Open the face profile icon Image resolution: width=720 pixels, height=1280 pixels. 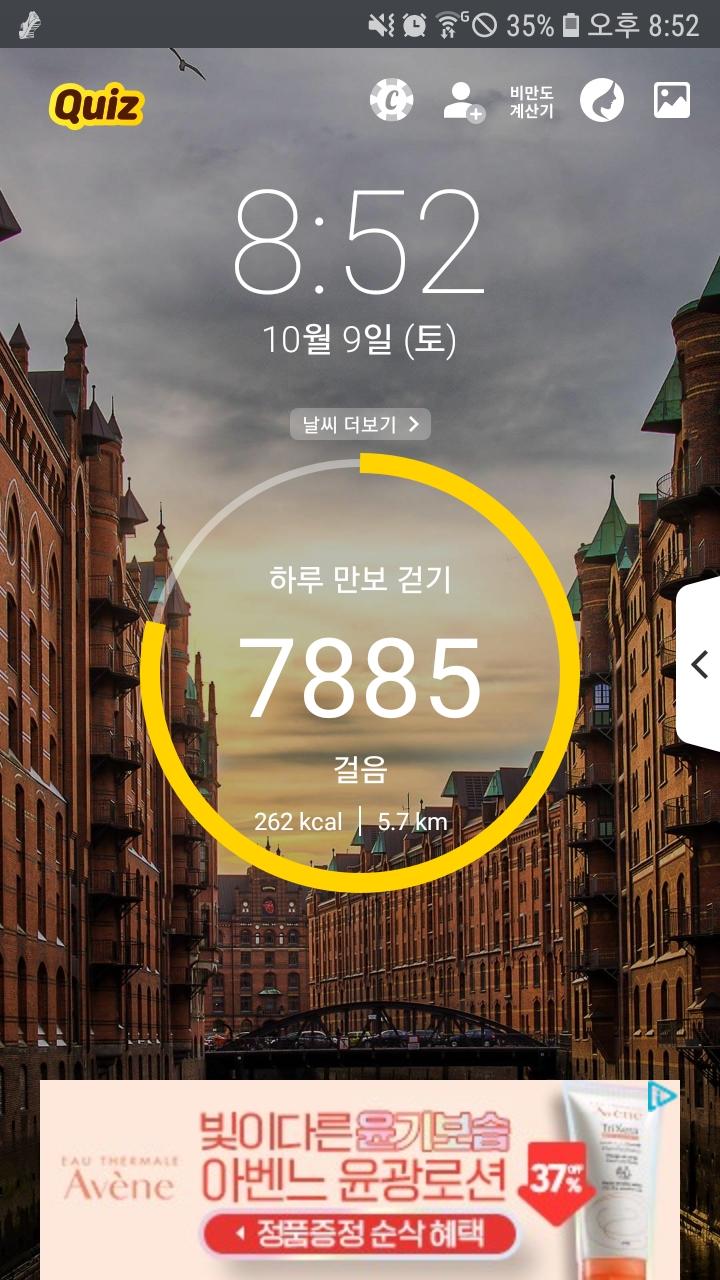pyautogui.click(x=602, y=100)
